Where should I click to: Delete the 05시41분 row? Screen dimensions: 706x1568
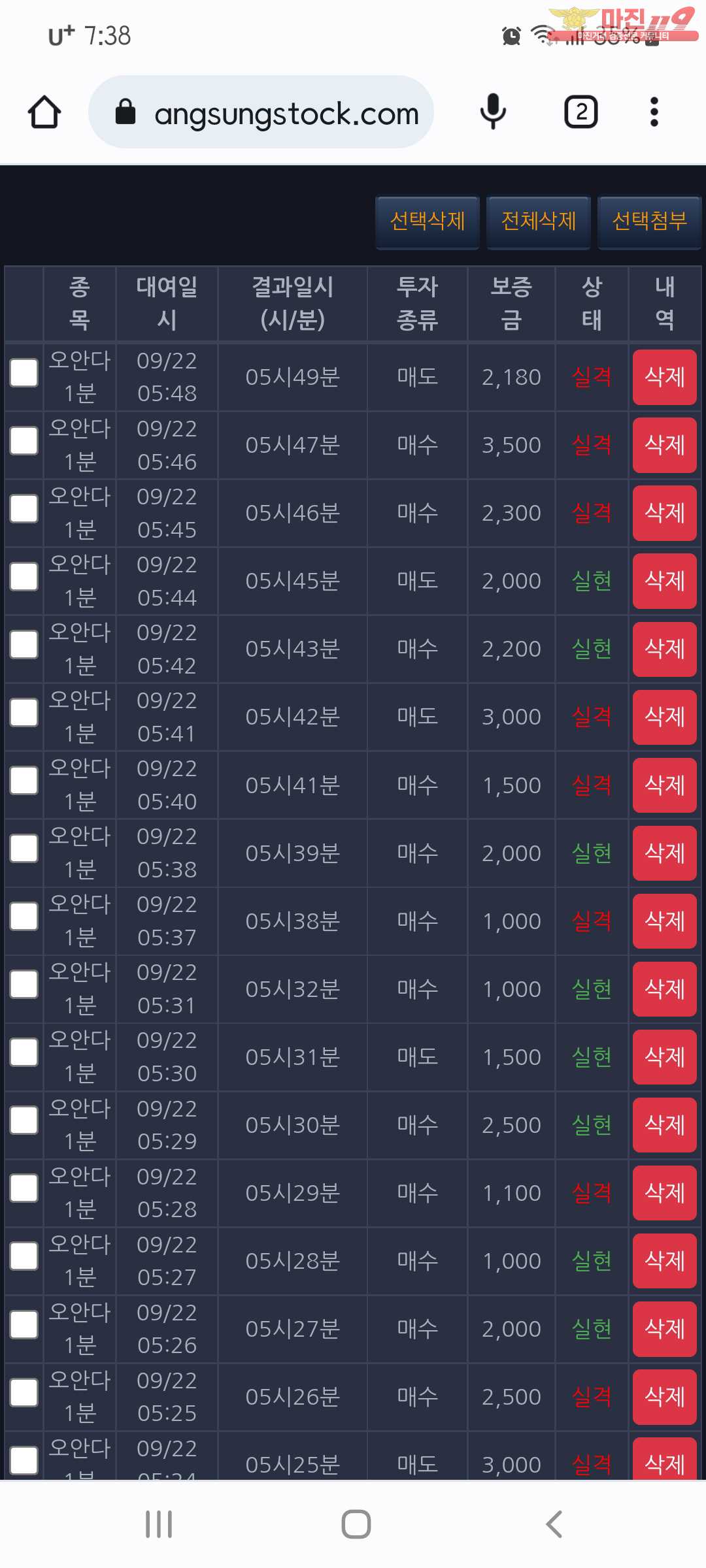[x=665, y=785]
